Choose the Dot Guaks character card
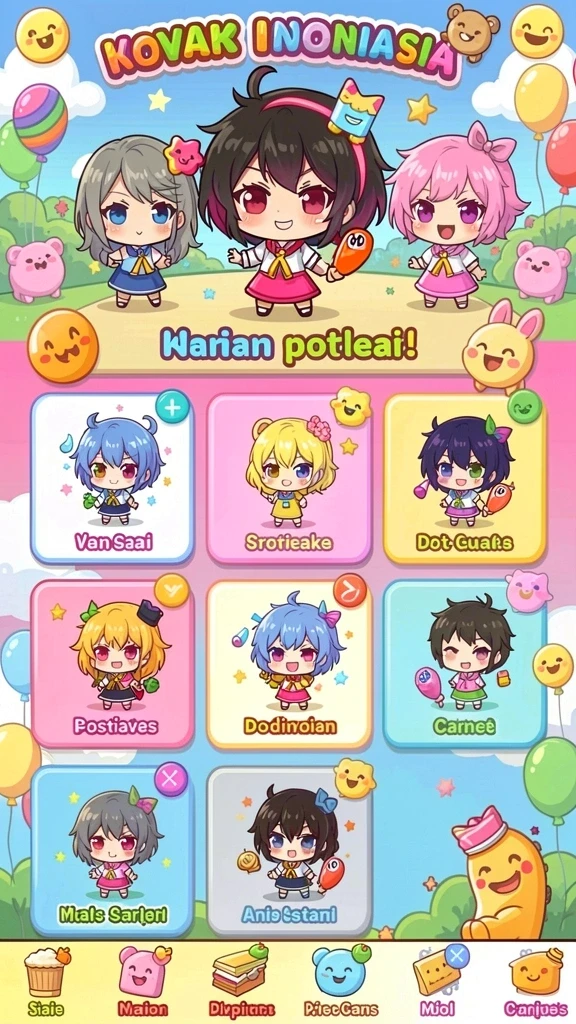 pyautogui.click(x=465, y=479)
